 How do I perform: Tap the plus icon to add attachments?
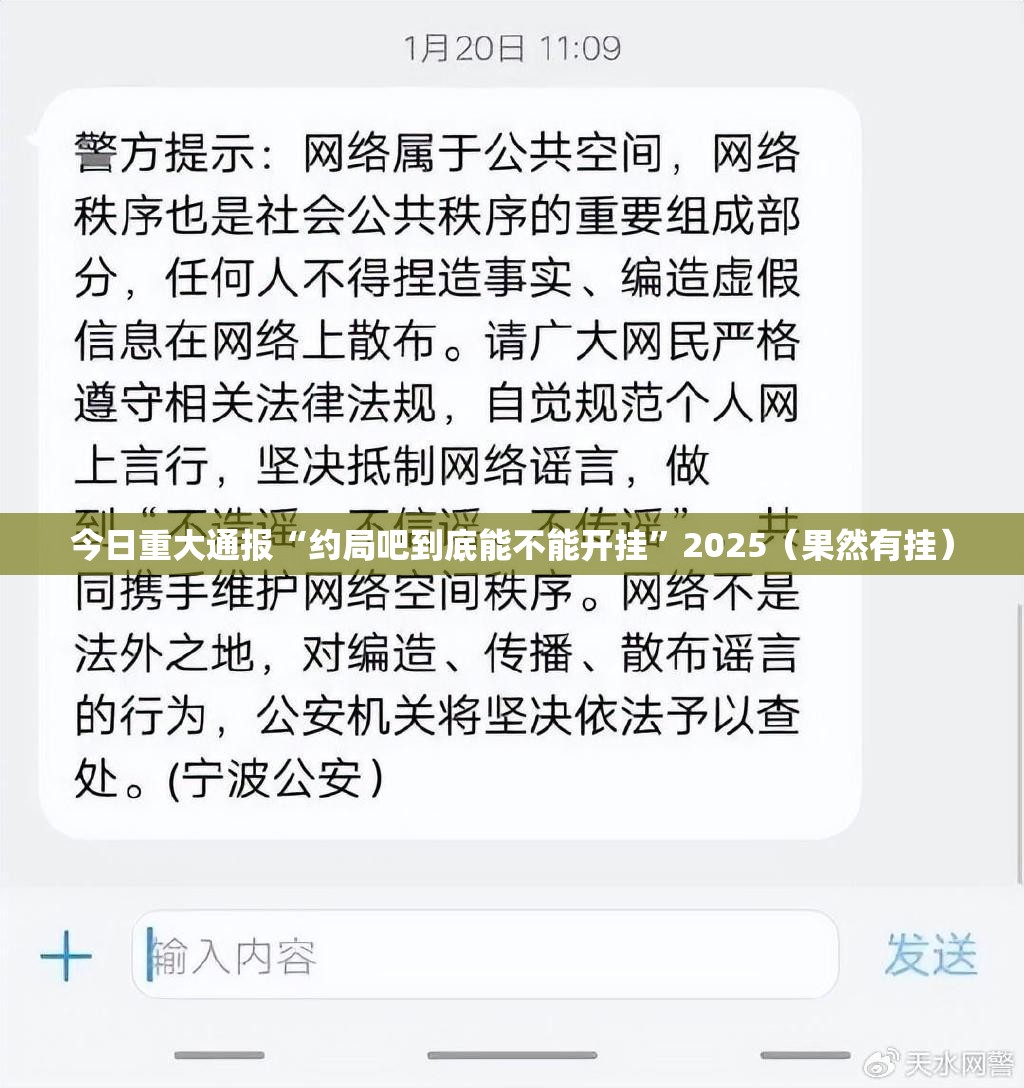click(64, 956)
